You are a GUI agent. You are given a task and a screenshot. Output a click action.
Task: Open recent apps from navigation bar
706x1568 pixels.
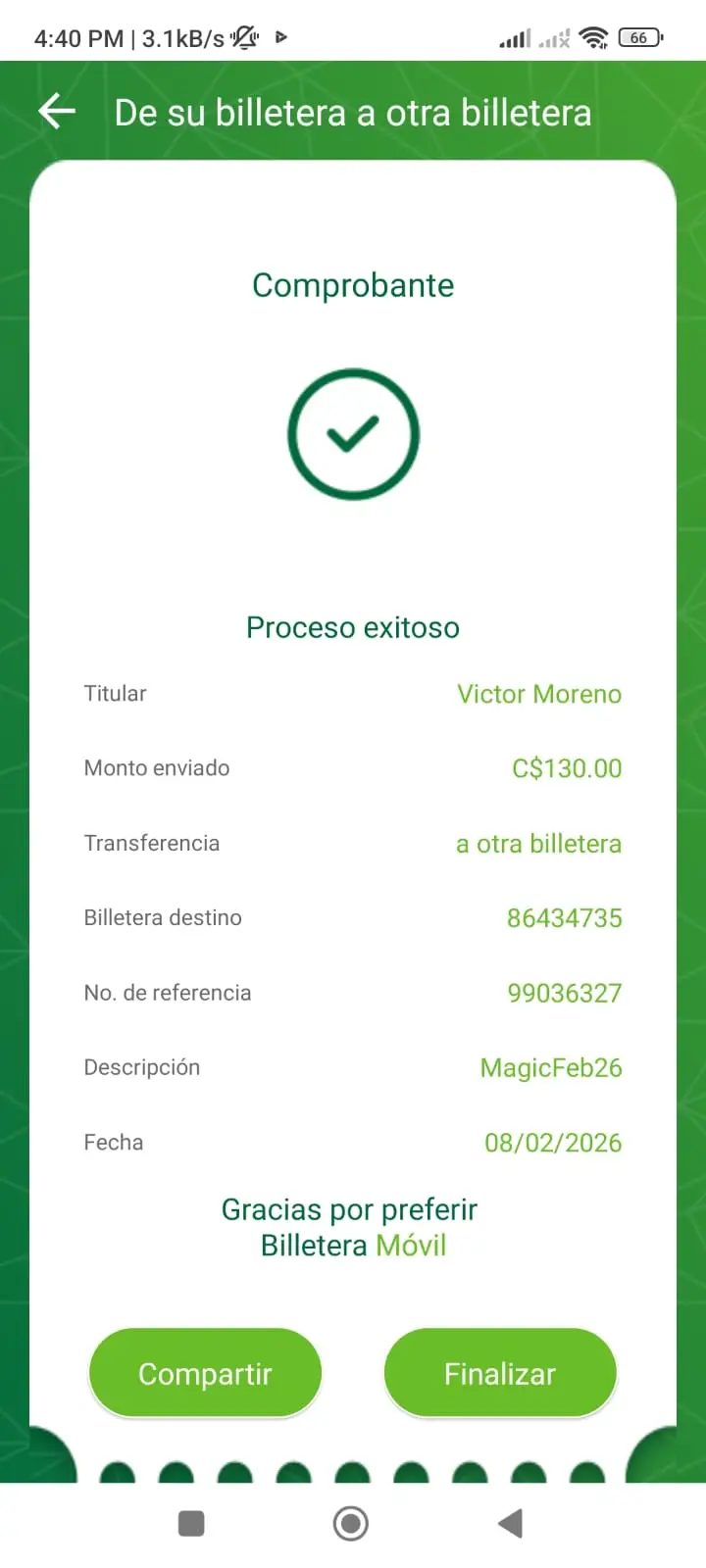pos(191,1524)
